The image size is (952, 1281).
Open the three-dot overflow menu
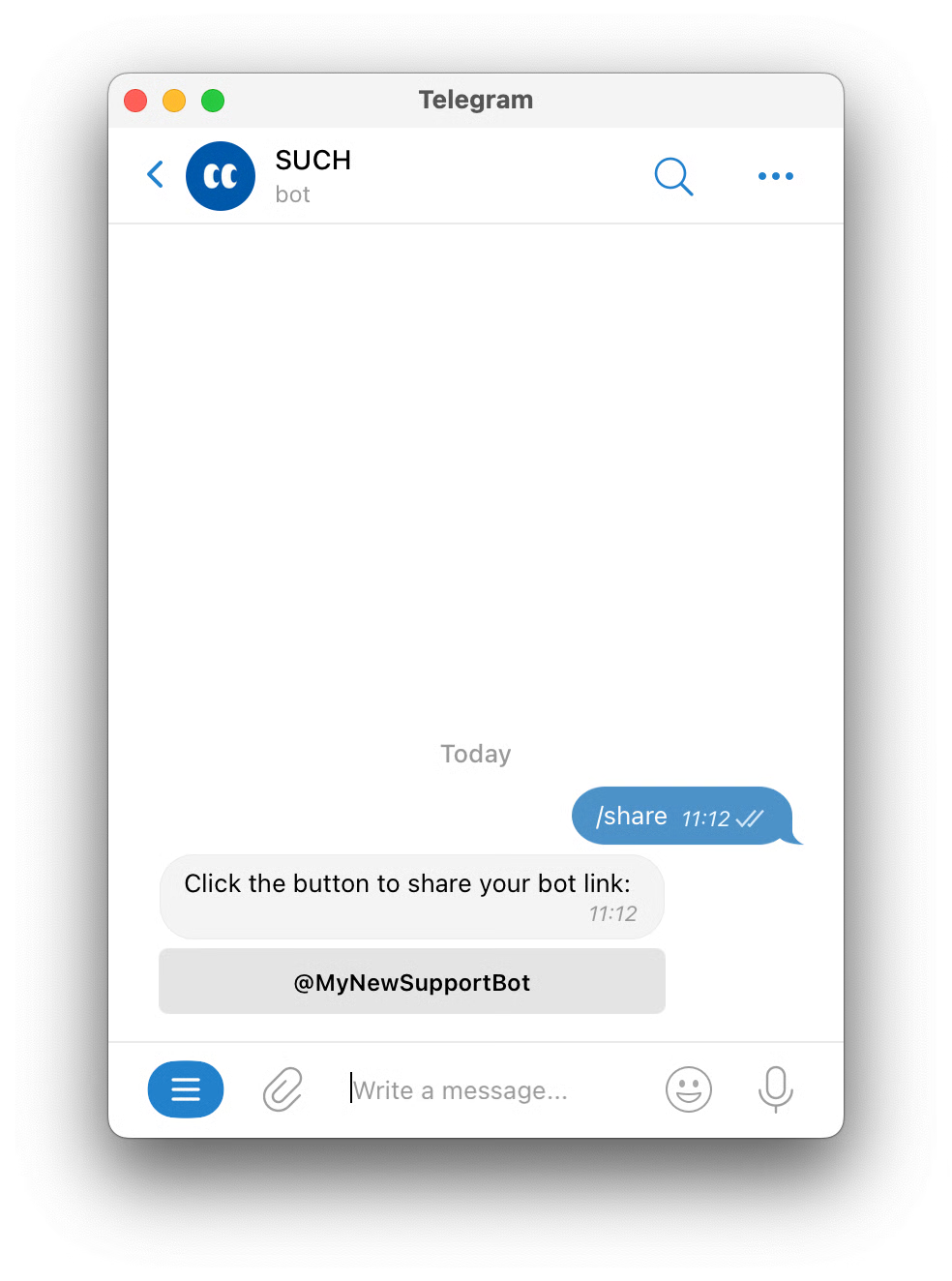776,176
